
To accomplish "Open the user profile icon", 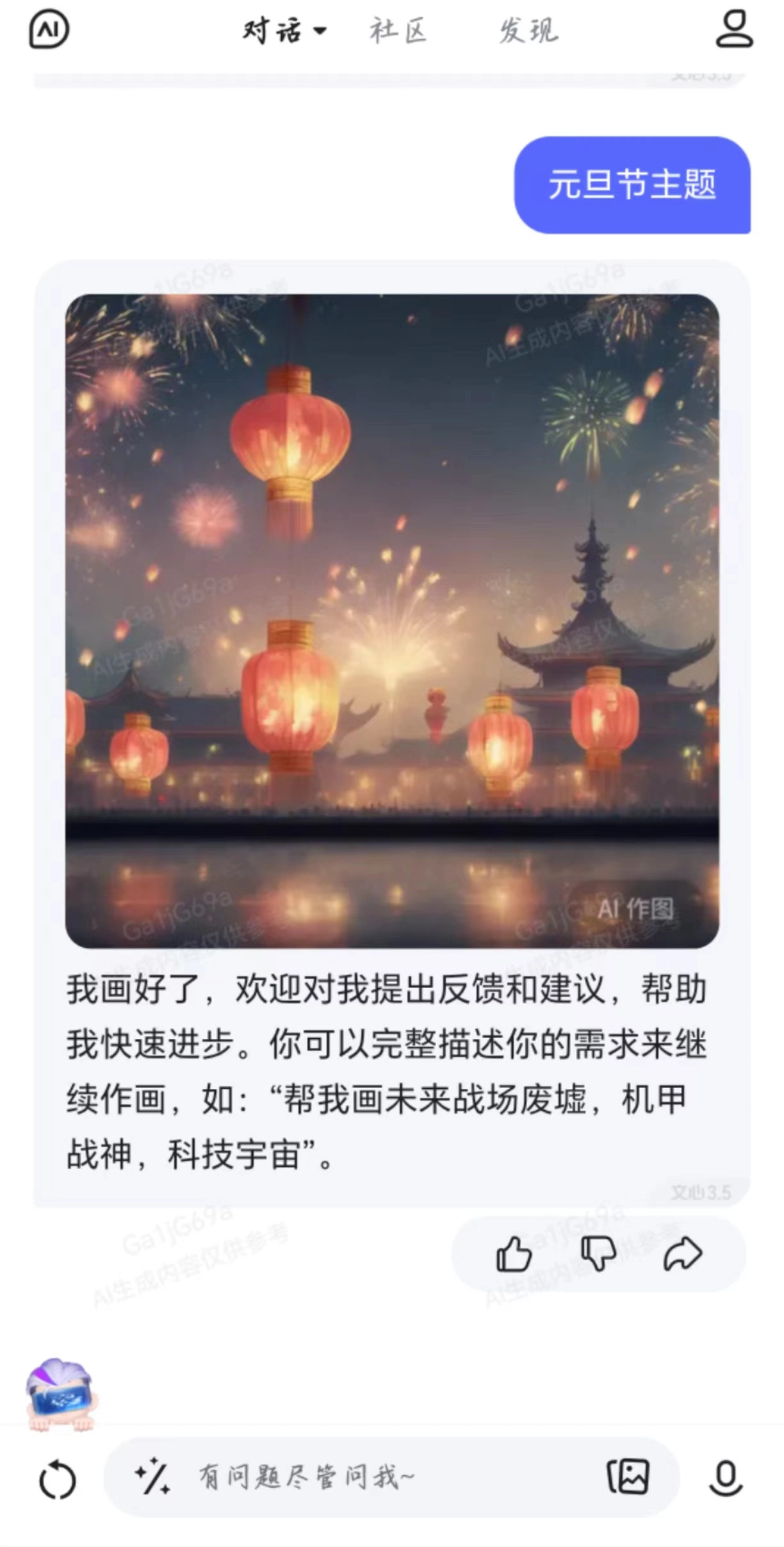I will (733, 29).
